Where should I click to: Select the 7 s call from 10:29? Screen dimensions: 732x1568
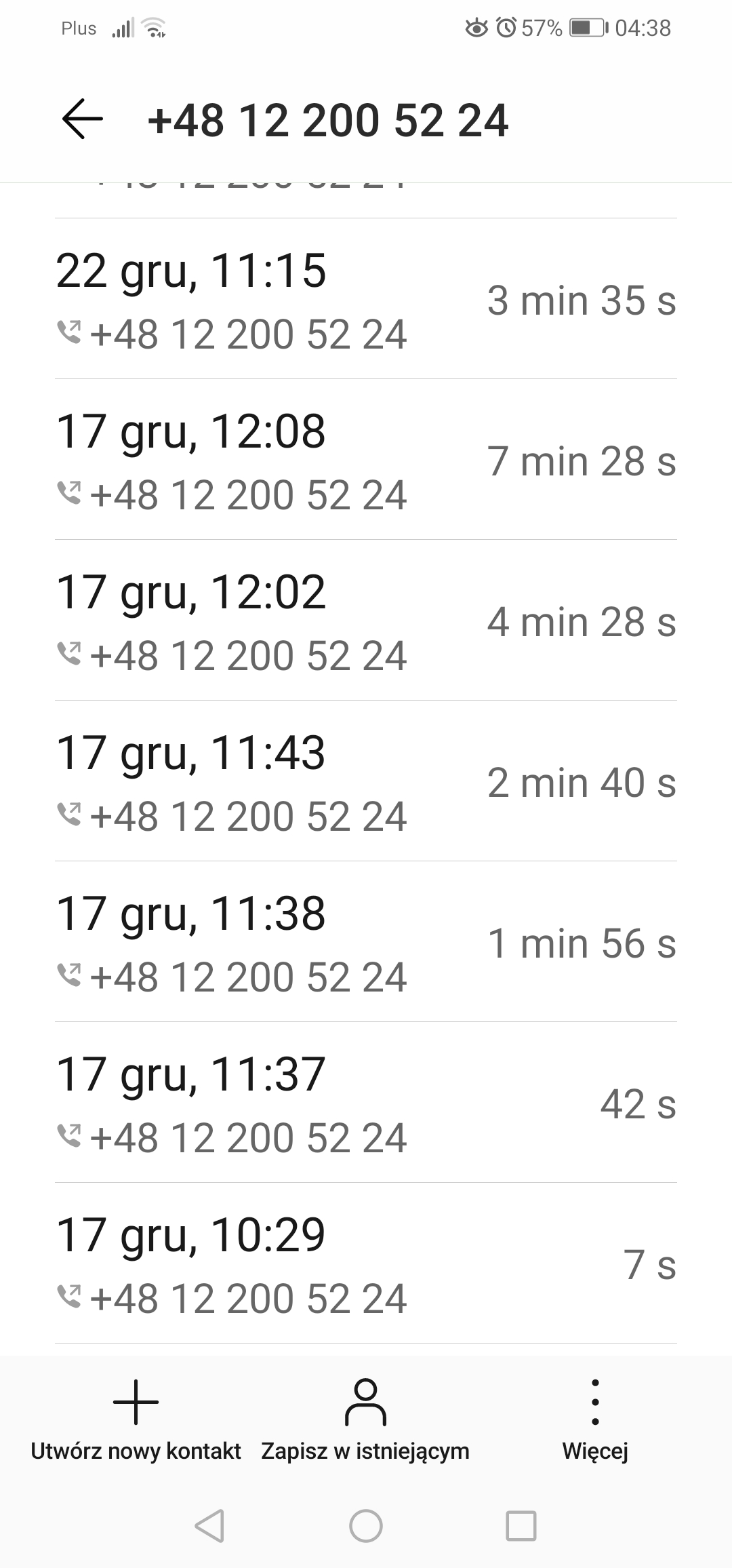tap(366, 1263)
